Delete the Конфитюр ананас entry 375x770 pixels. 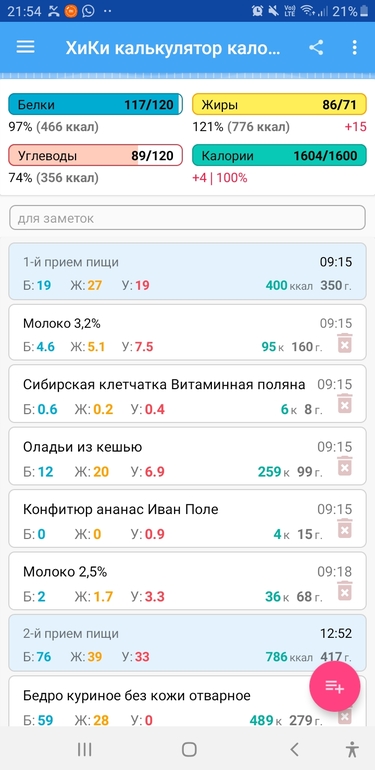click(x=345, y=528)
